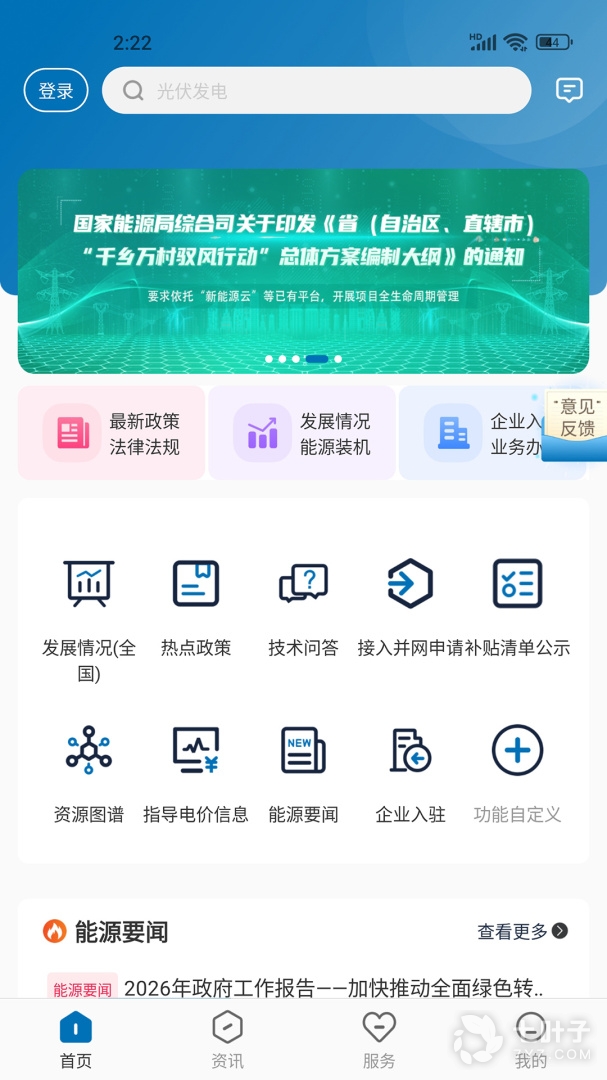
Task: Tap 查看更多 to view more news
Action: point(522,931)
